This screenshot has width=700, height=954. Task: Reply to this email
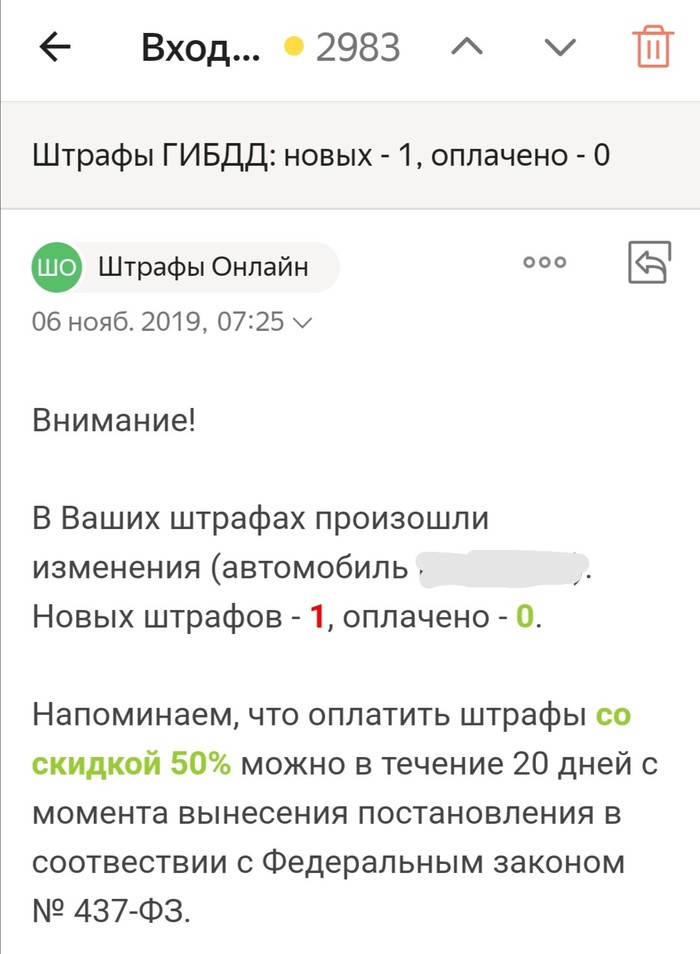(x=648, y=263)
